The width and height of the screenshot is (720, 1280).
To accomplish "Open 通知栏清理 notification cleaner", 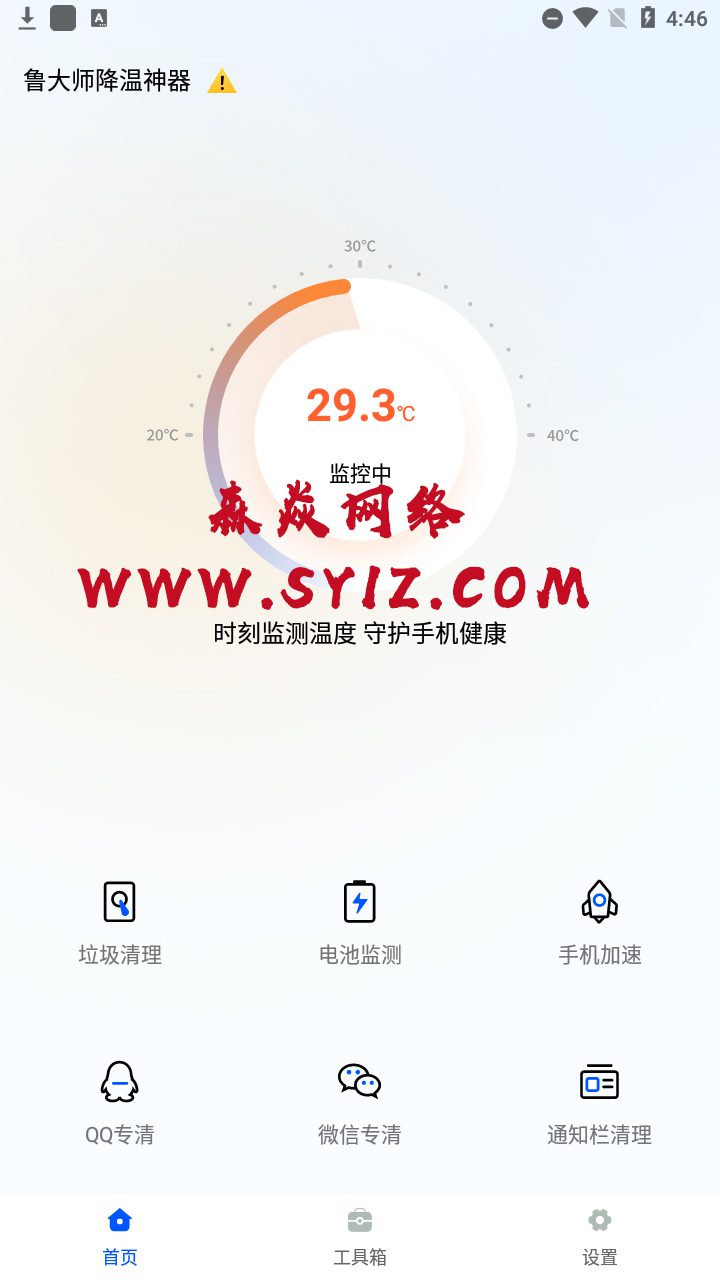I will pos(599,1101).
